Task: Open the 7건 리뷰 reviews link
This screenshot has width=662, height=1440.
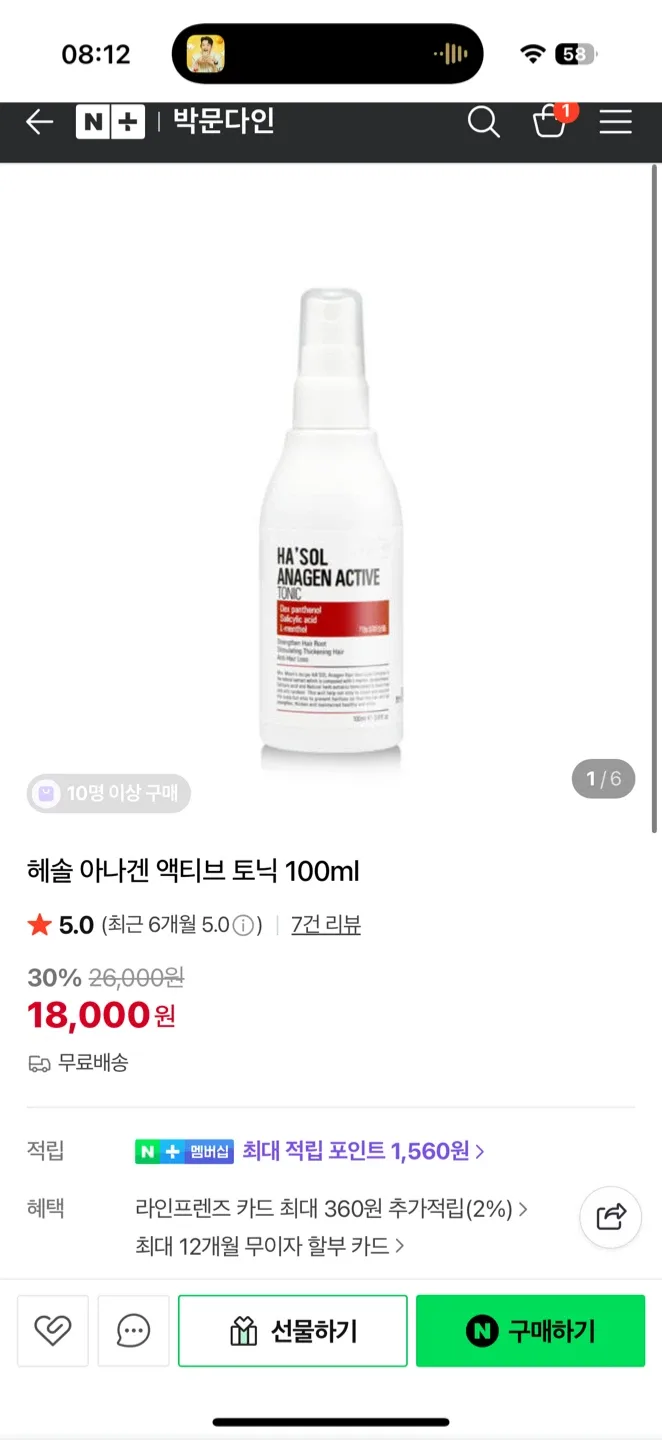Action: tap(325, 925)
